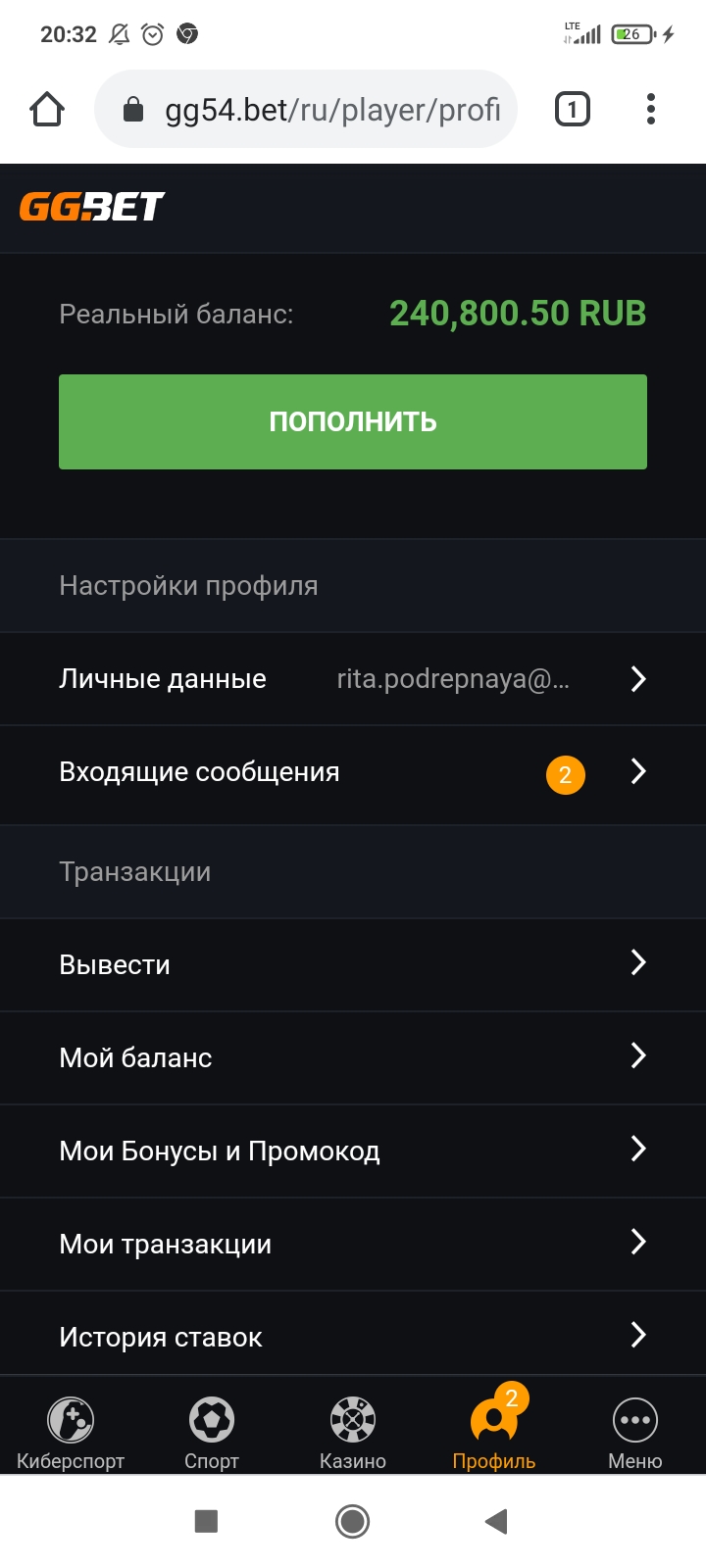This screenshot has width=706, height=1568.
Task: Tap the system back button
Action: click(x=496, y=1521)
